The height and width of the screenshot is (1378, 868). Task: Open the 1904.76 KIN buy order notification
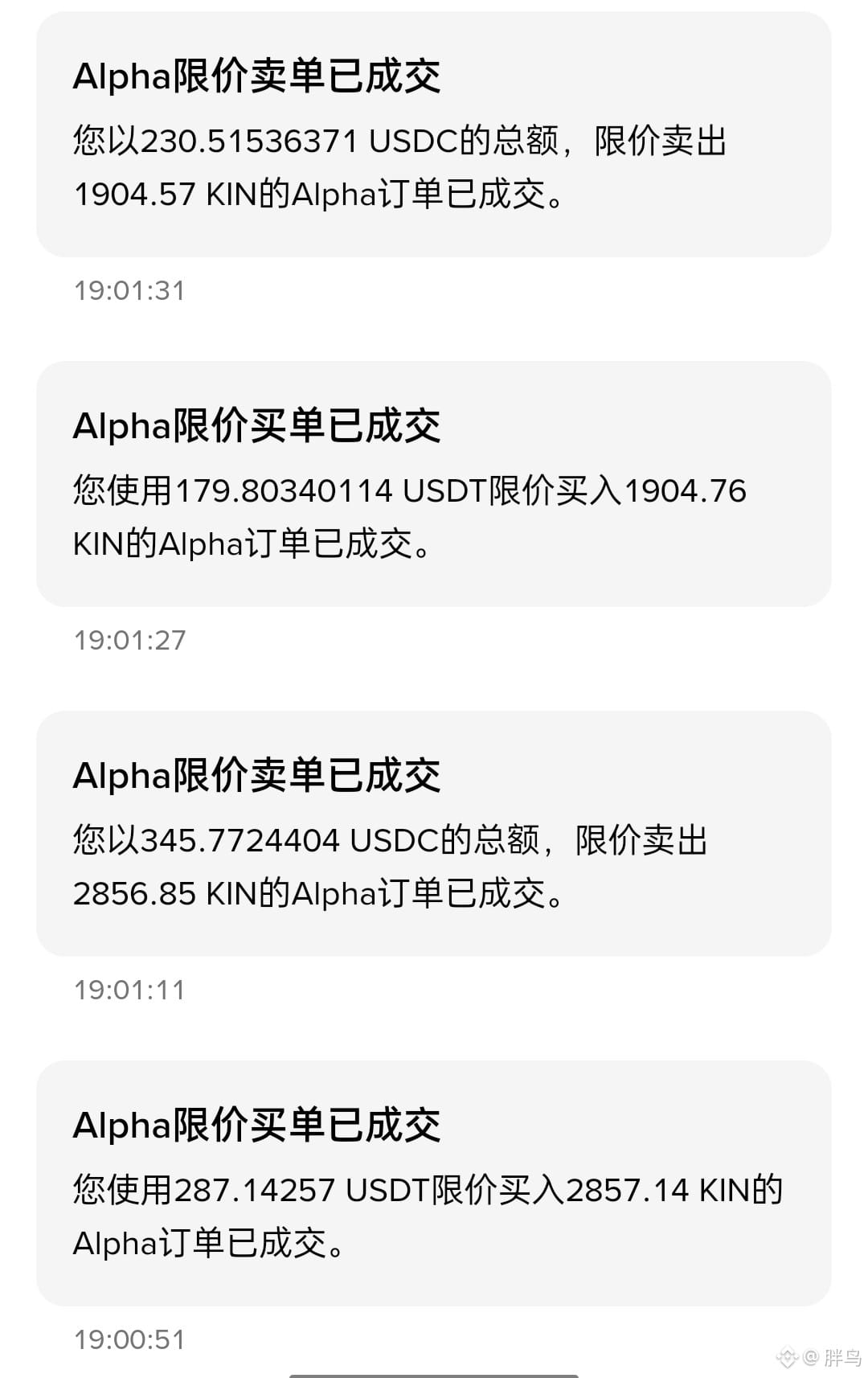point(434,484)
